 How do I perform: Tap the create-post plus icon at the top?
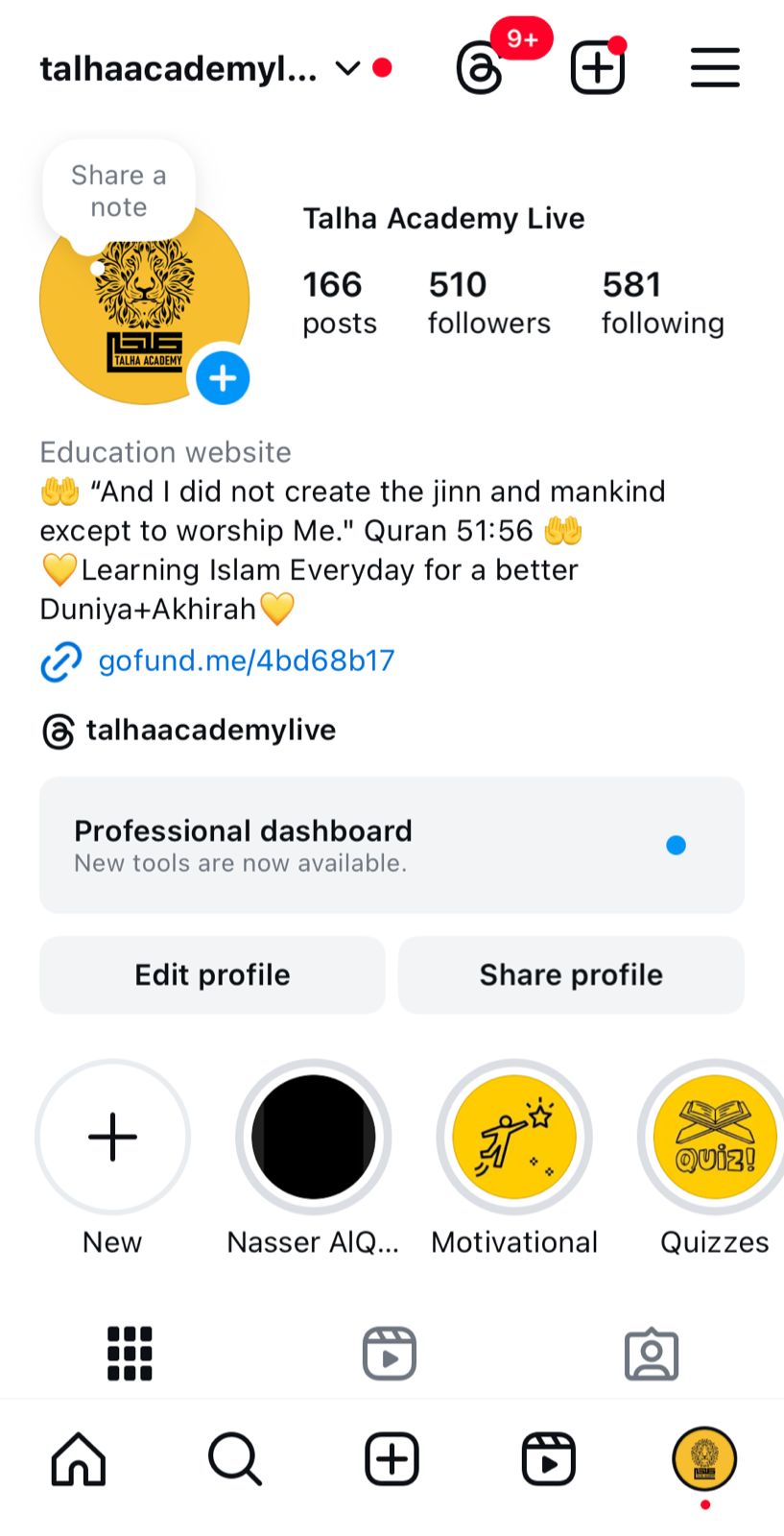[x=597, y=67]
